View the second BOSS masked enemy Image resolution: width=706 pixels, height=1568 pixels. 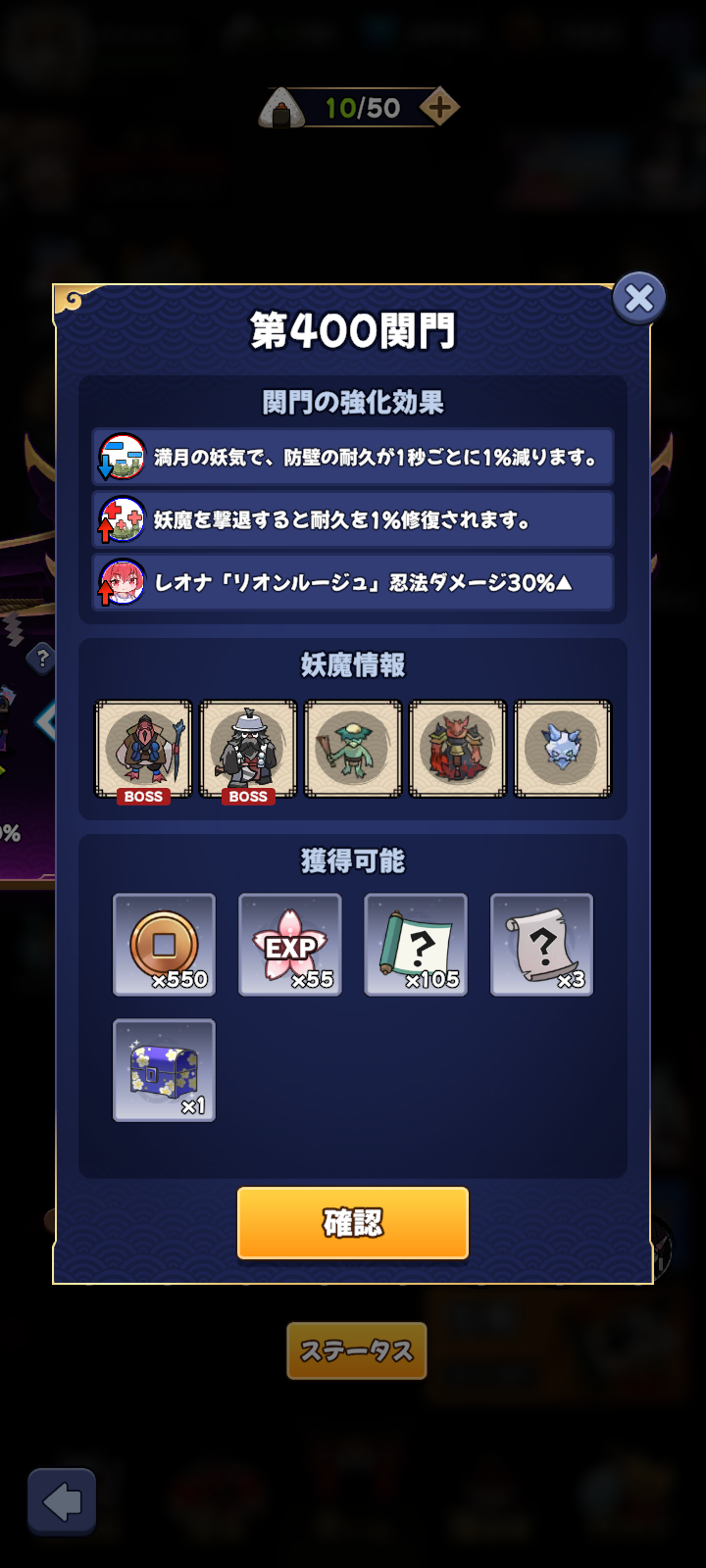[x=248, y=750]
